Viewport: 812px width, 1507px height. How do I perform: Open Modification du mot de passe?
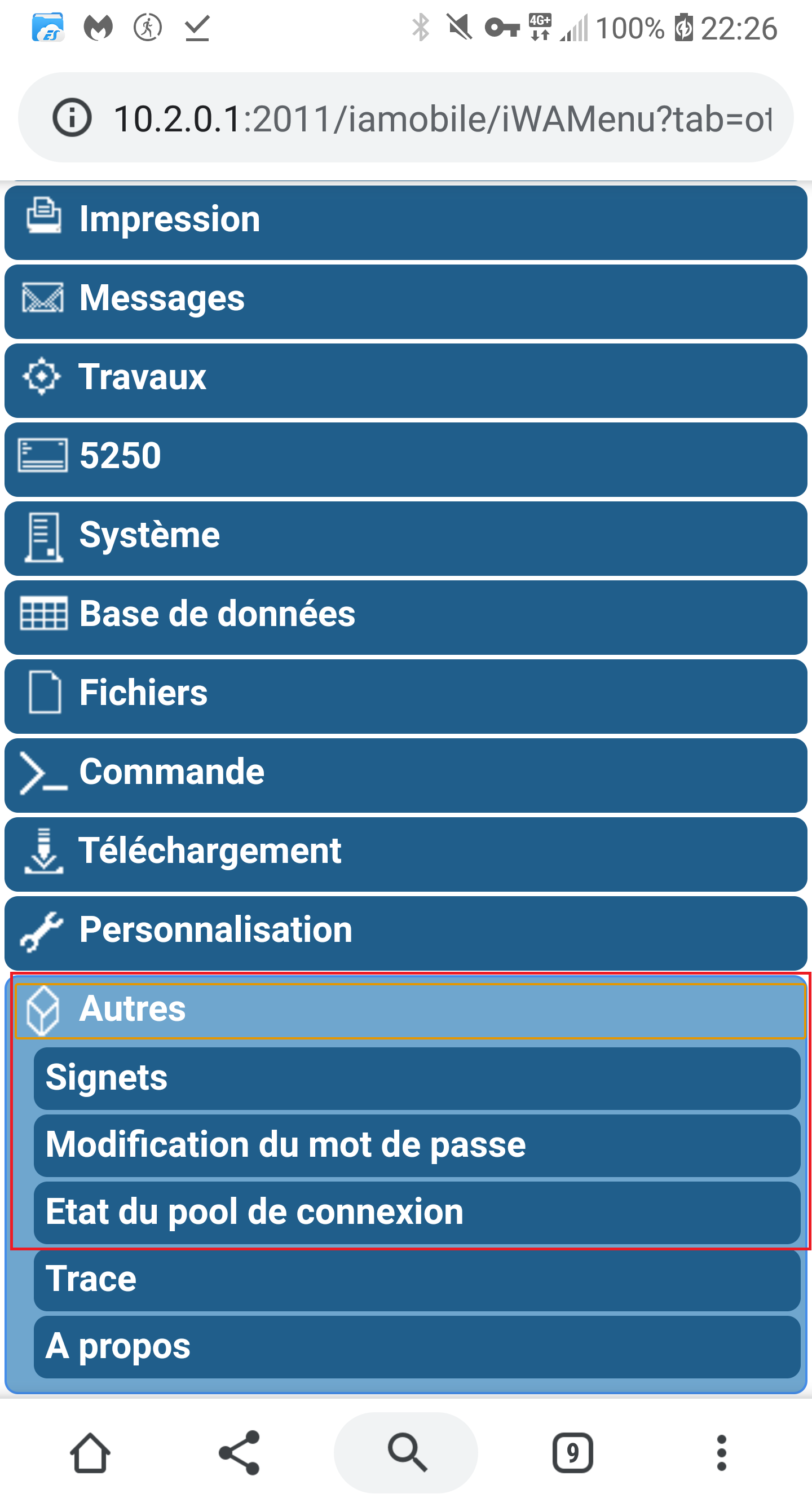coord(417,1145)
